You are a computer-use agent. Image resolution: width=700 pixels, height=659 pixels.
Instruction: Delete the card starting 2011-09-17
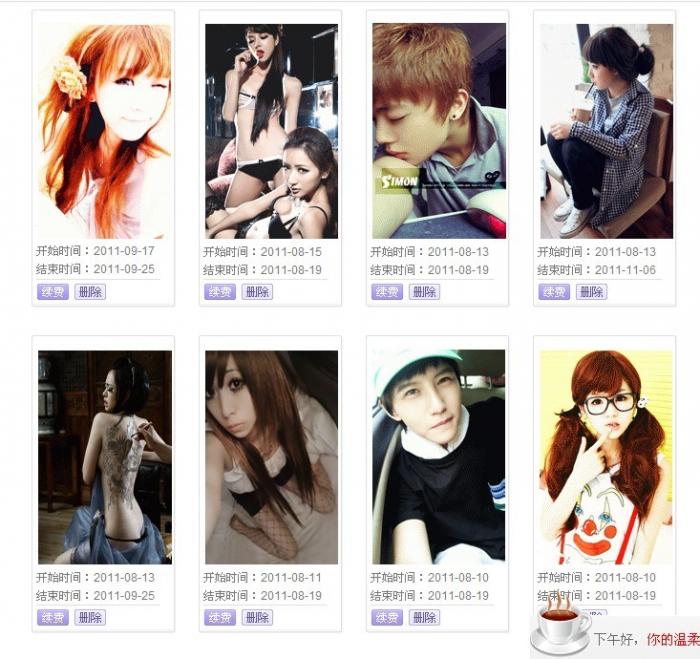[90, 292]
